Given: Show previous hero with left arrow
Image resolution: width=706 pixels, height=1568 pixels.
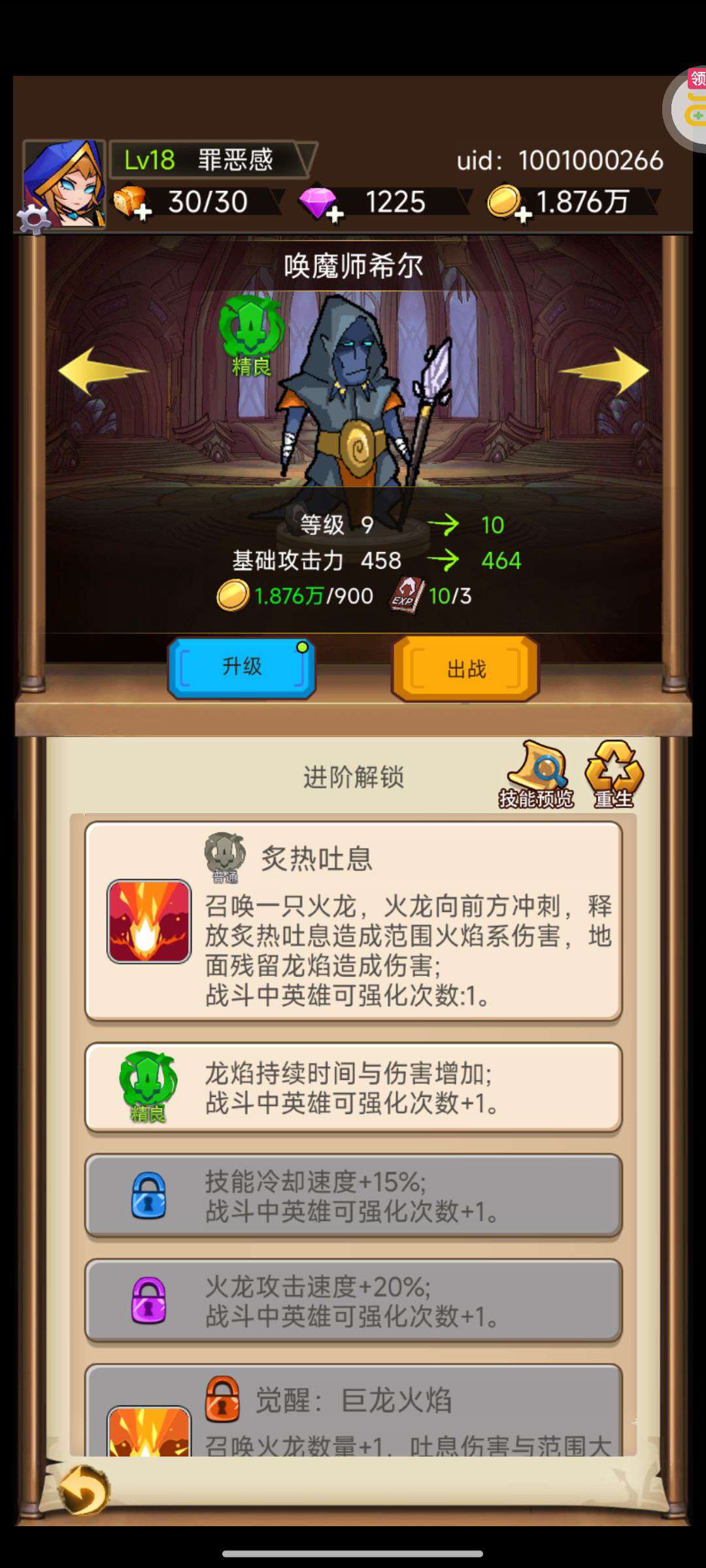Looking at the screenshot, I should pyautogui.click(x=103, y=370).
